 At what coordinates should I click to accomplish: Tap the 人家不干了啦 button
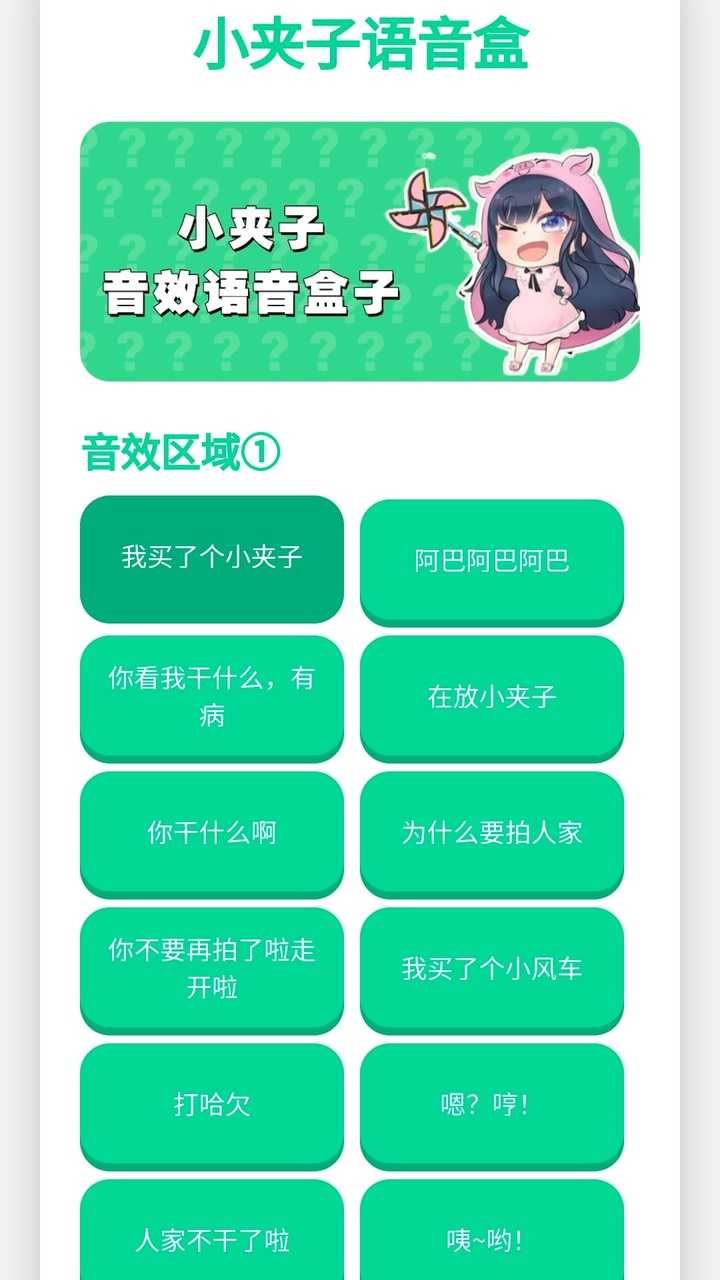pos(211,1238)
